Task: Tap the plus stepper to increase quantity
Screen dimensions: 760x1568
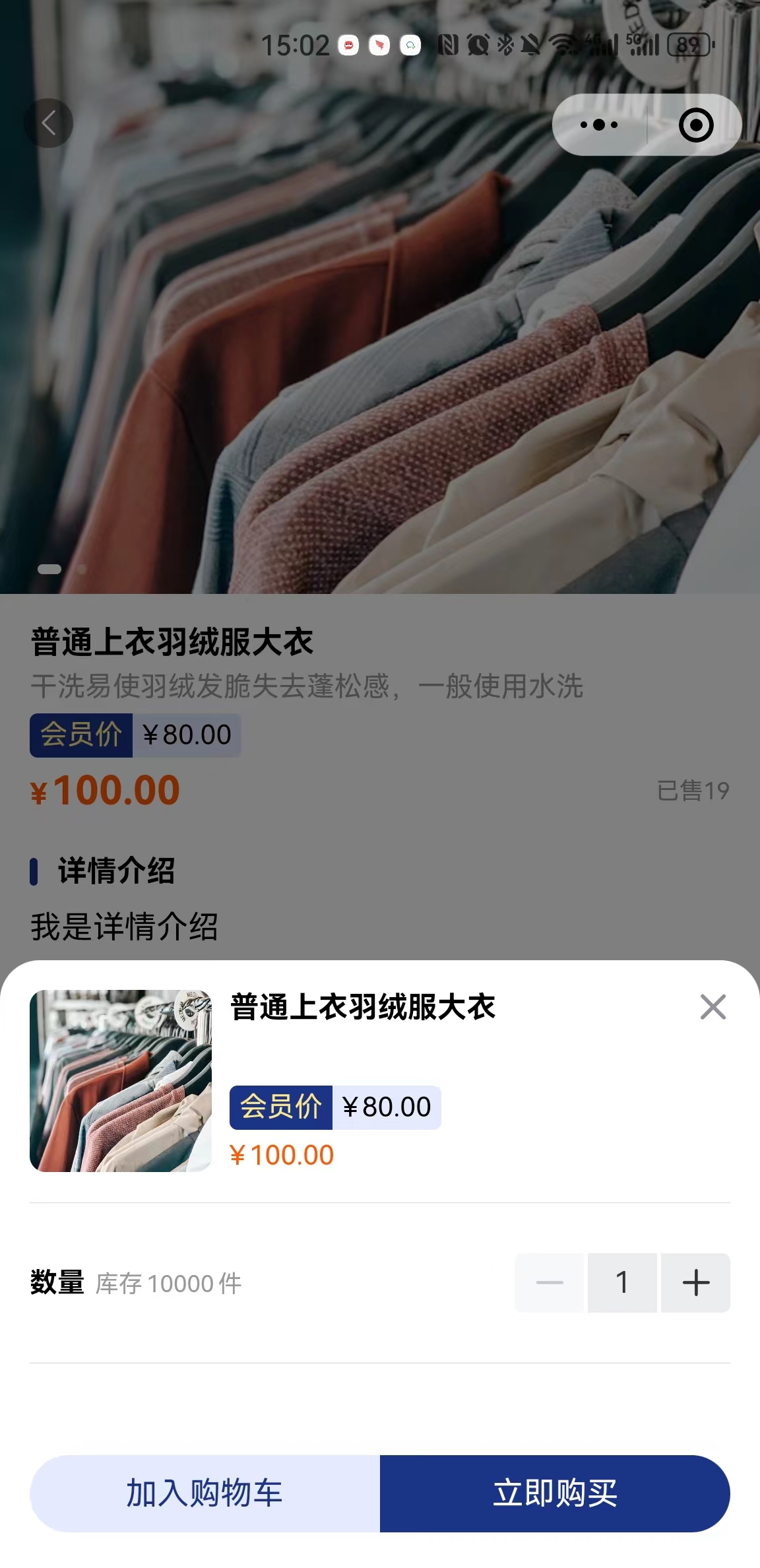Action: point(695,1282)
